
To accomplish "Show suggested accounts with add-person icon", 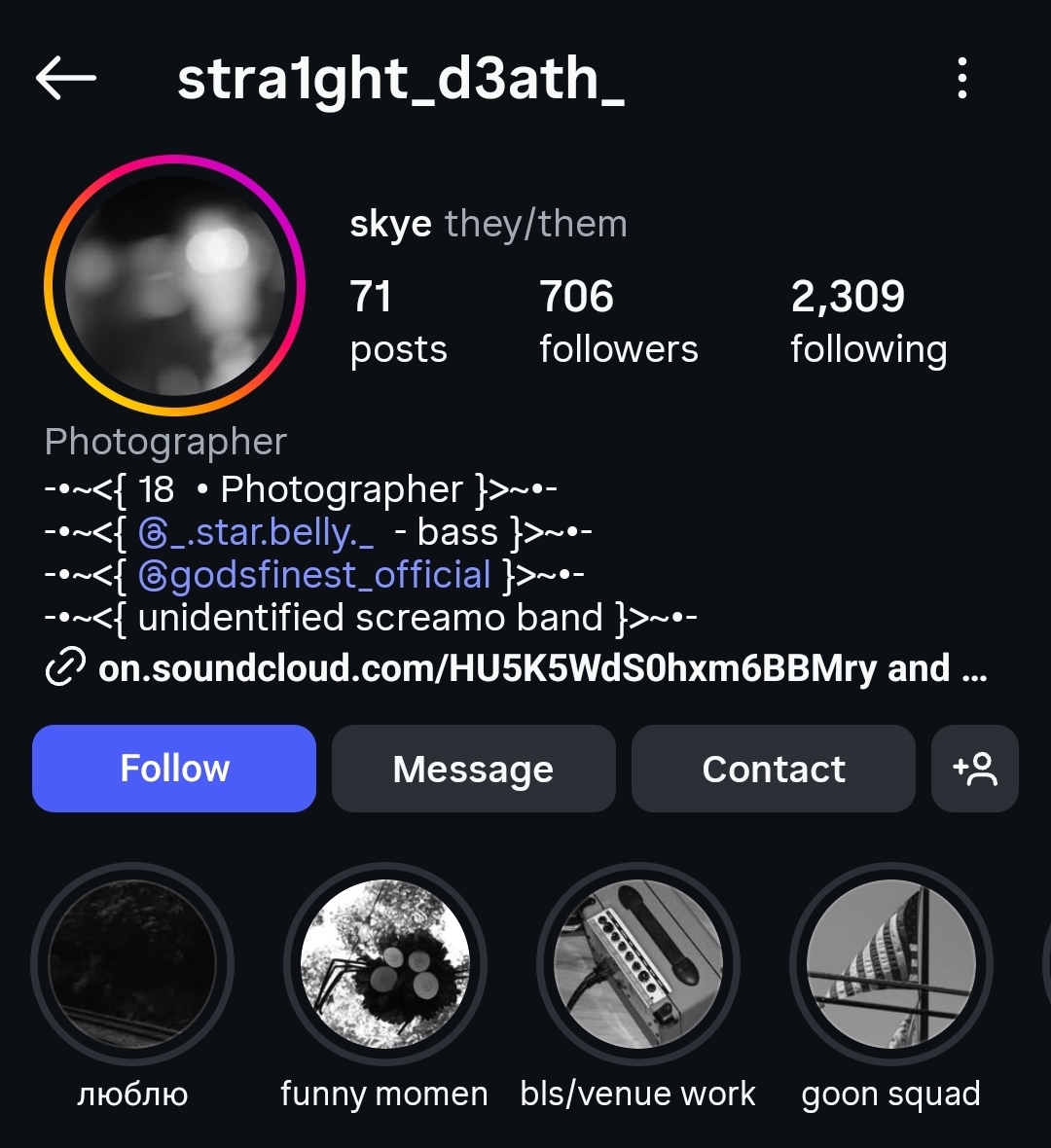I will click(x=975, y=769).
